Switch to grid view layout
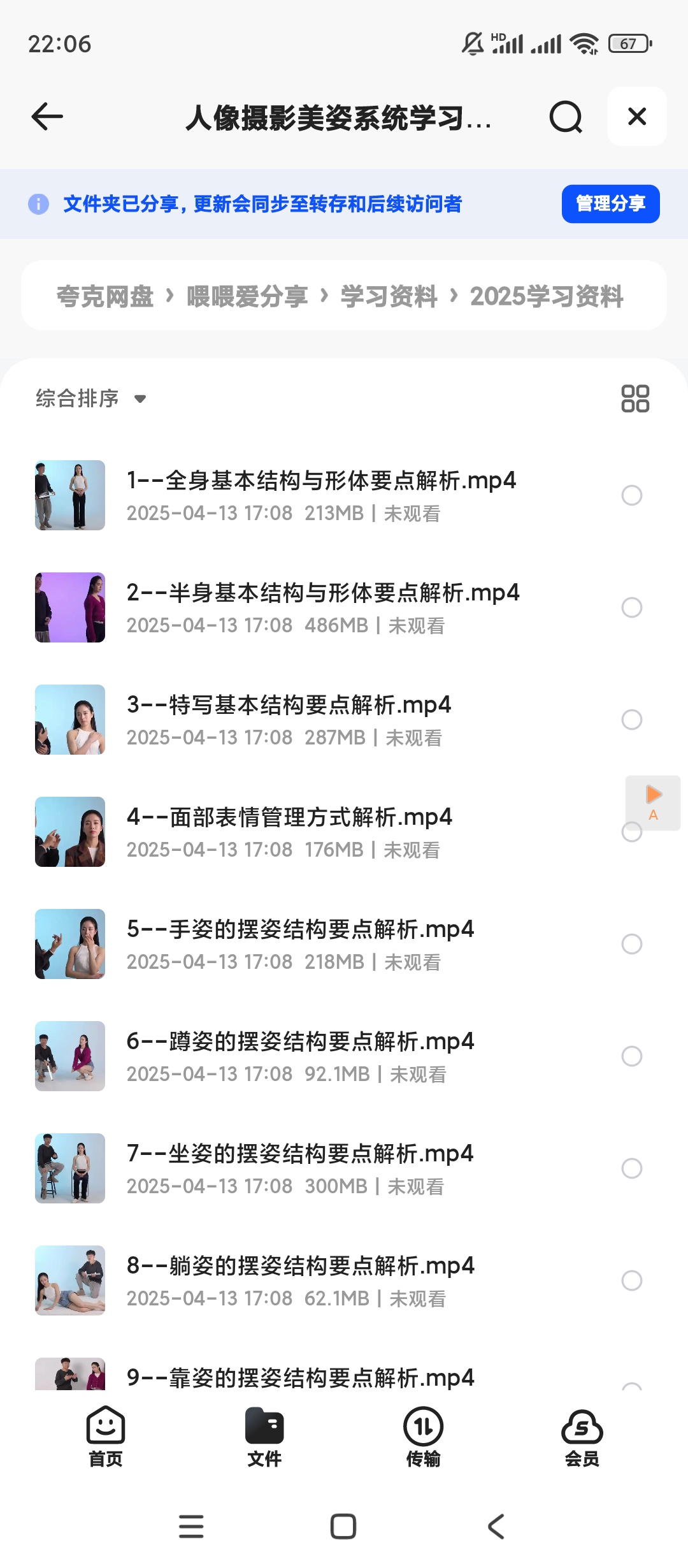 (x=634, y=398)
